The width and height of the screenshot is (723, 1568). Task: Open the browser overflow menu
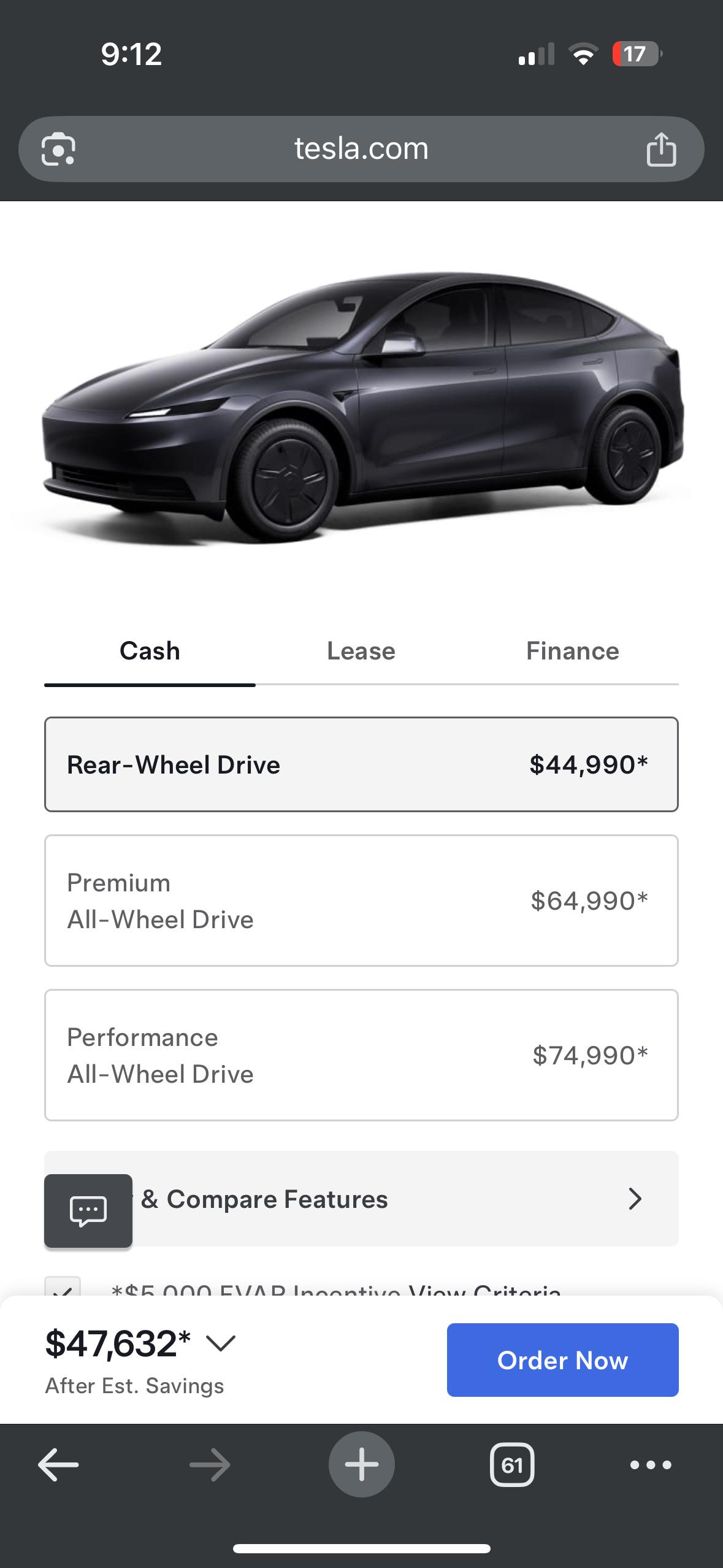(650, 1465)
